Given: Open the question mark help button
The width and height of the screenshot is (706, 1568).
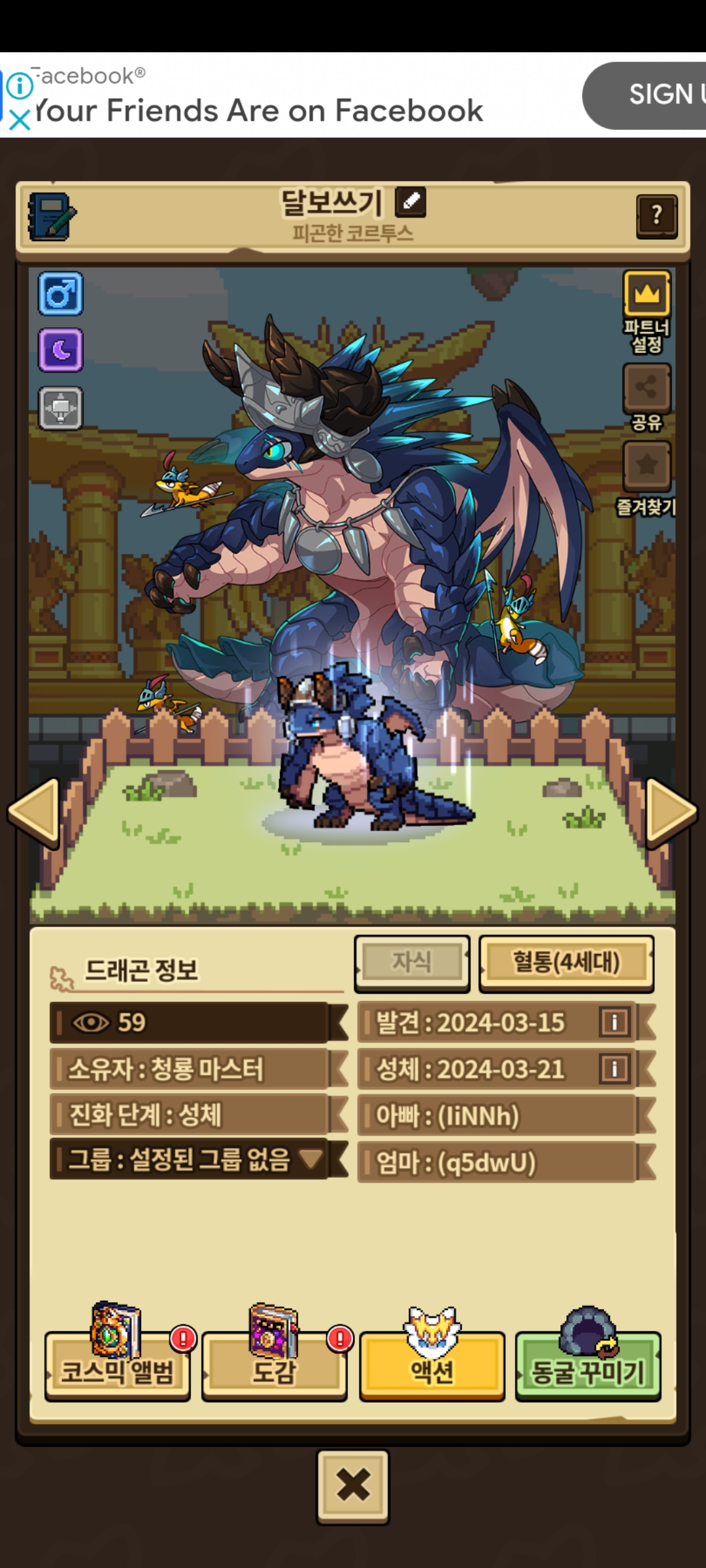Looking at the screenshot, I should click(x=657, y=216).
